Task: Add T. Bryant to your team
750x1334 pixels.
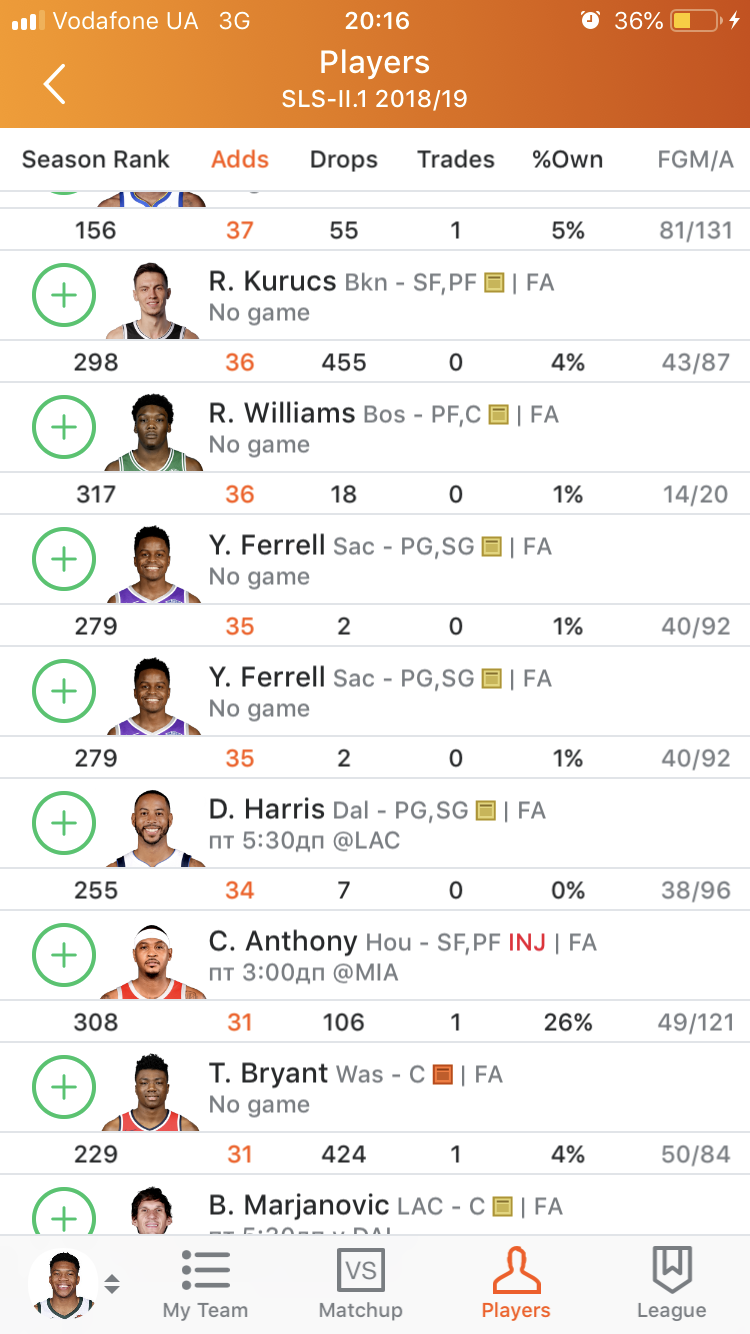Action: coord(64,1087)
